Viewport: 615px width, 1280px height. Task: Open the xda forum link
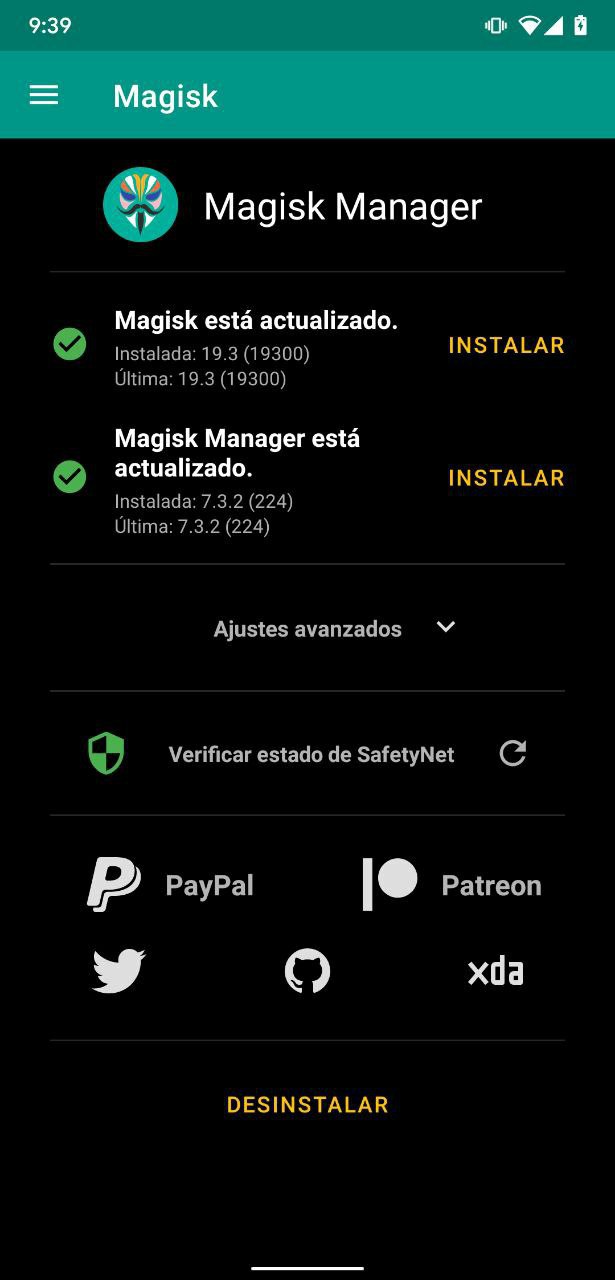coord(496,971)
